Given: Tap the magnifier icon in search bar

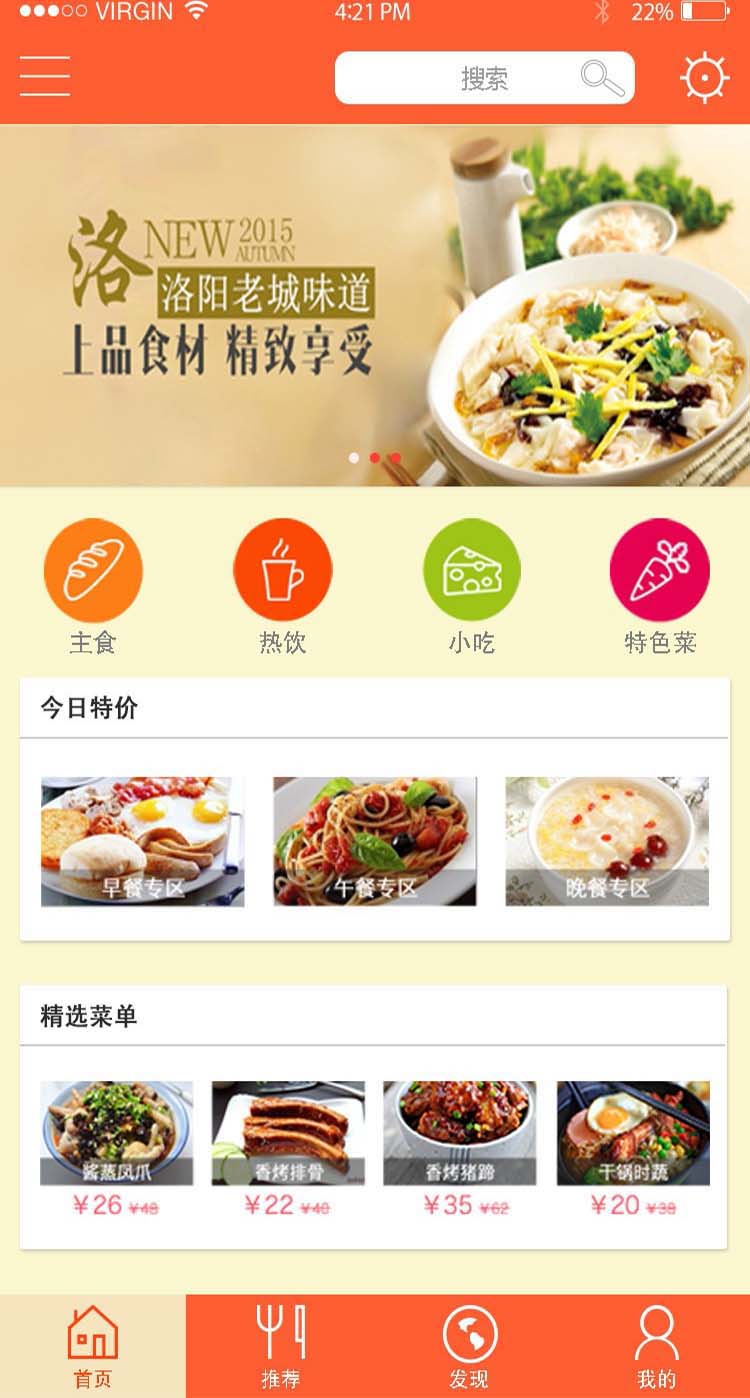Looking at the screenshot, I should click(x=597, y=76).
